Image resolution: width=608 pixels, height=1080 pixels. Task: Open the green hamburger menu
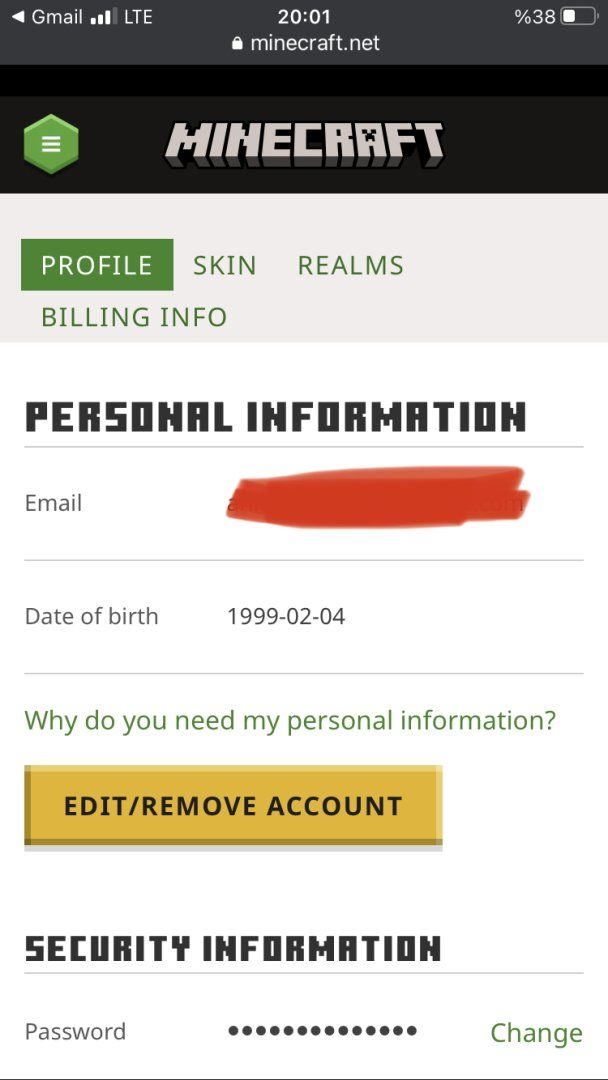pos(51,144)
